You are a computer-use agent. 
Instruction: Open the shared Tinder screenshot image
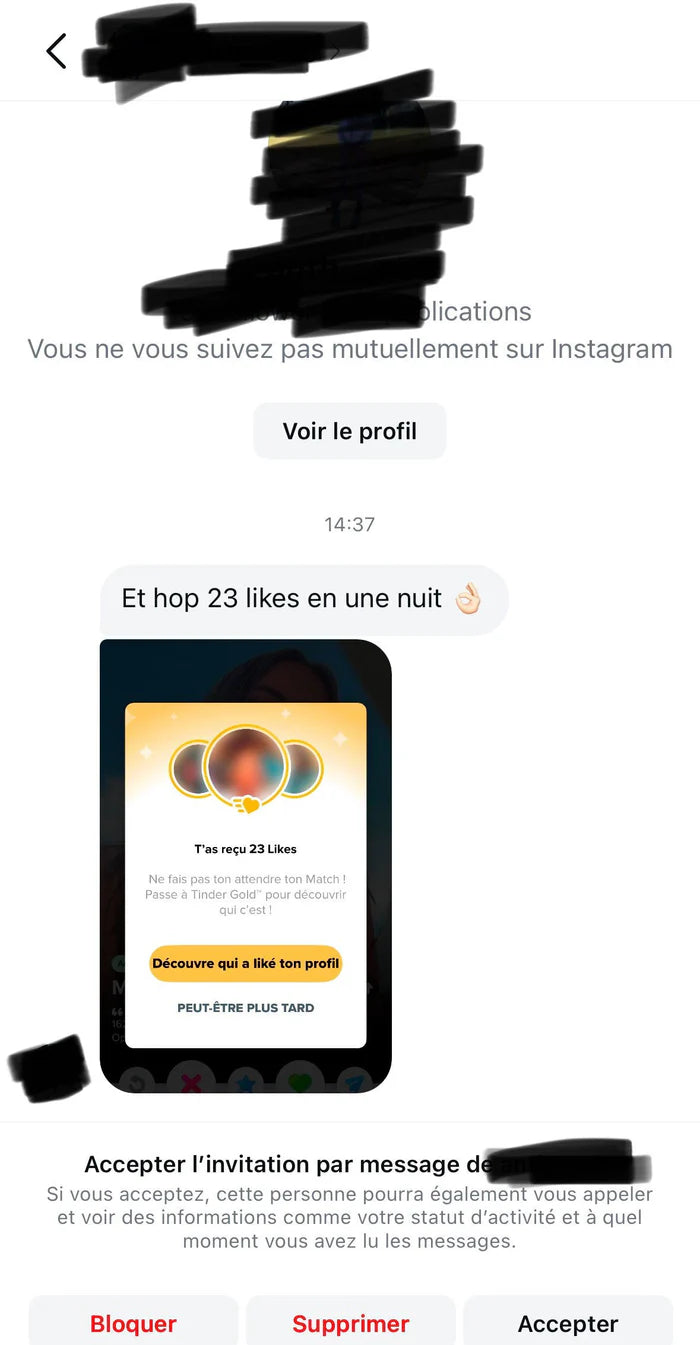coord(246,866)
